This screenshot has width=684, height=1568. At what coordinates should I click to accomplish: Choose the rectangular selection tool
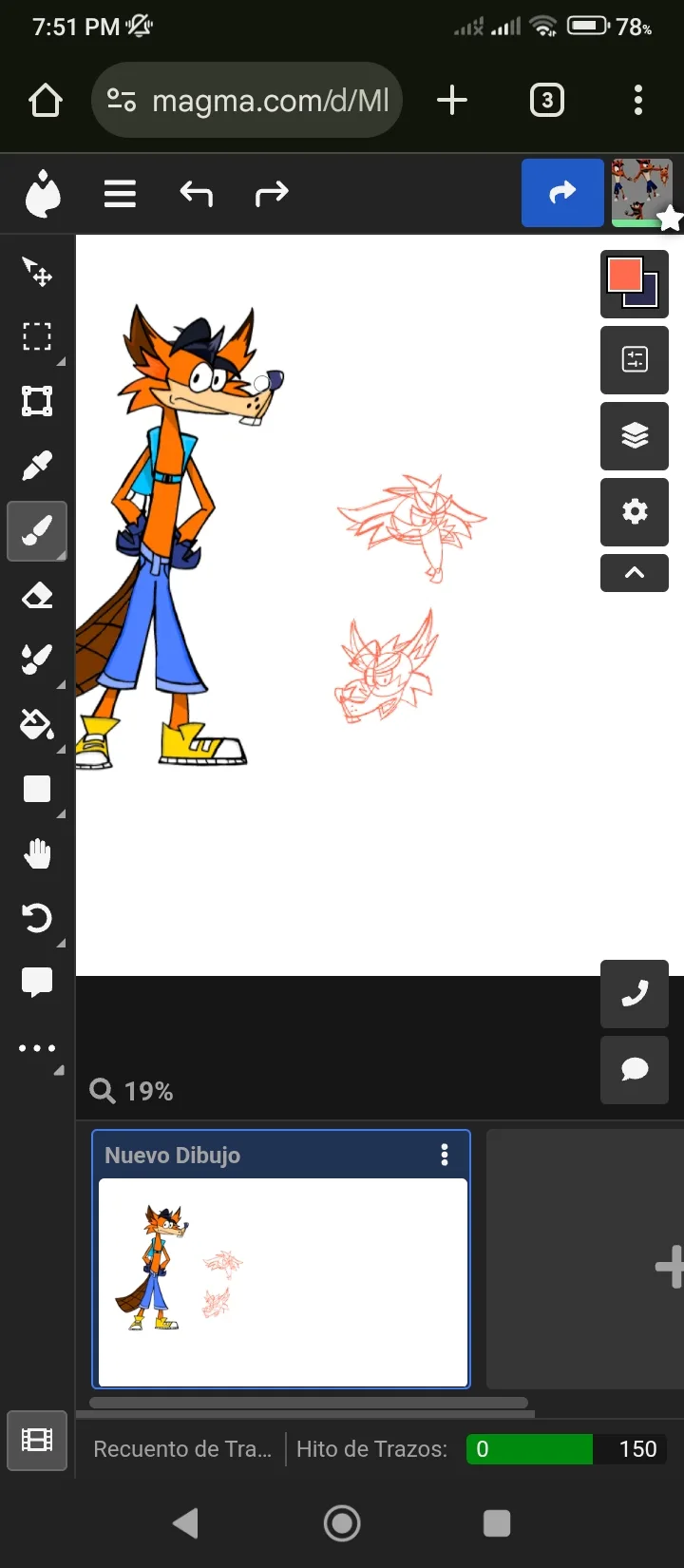pyautogui.click(x=37, y=336)
